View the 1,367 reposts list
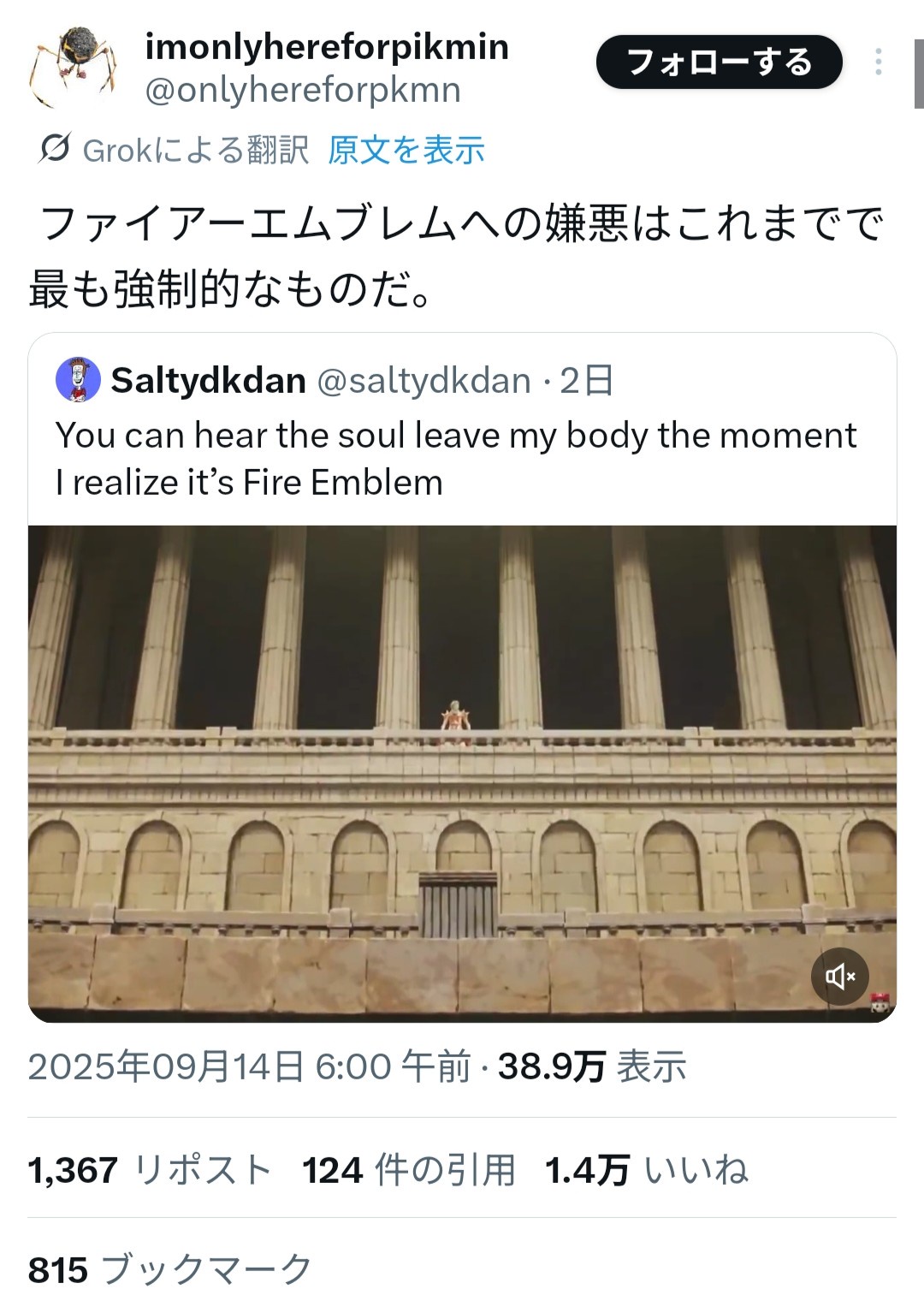This screenshot has height=1301, width=924. click(150, 1170)
